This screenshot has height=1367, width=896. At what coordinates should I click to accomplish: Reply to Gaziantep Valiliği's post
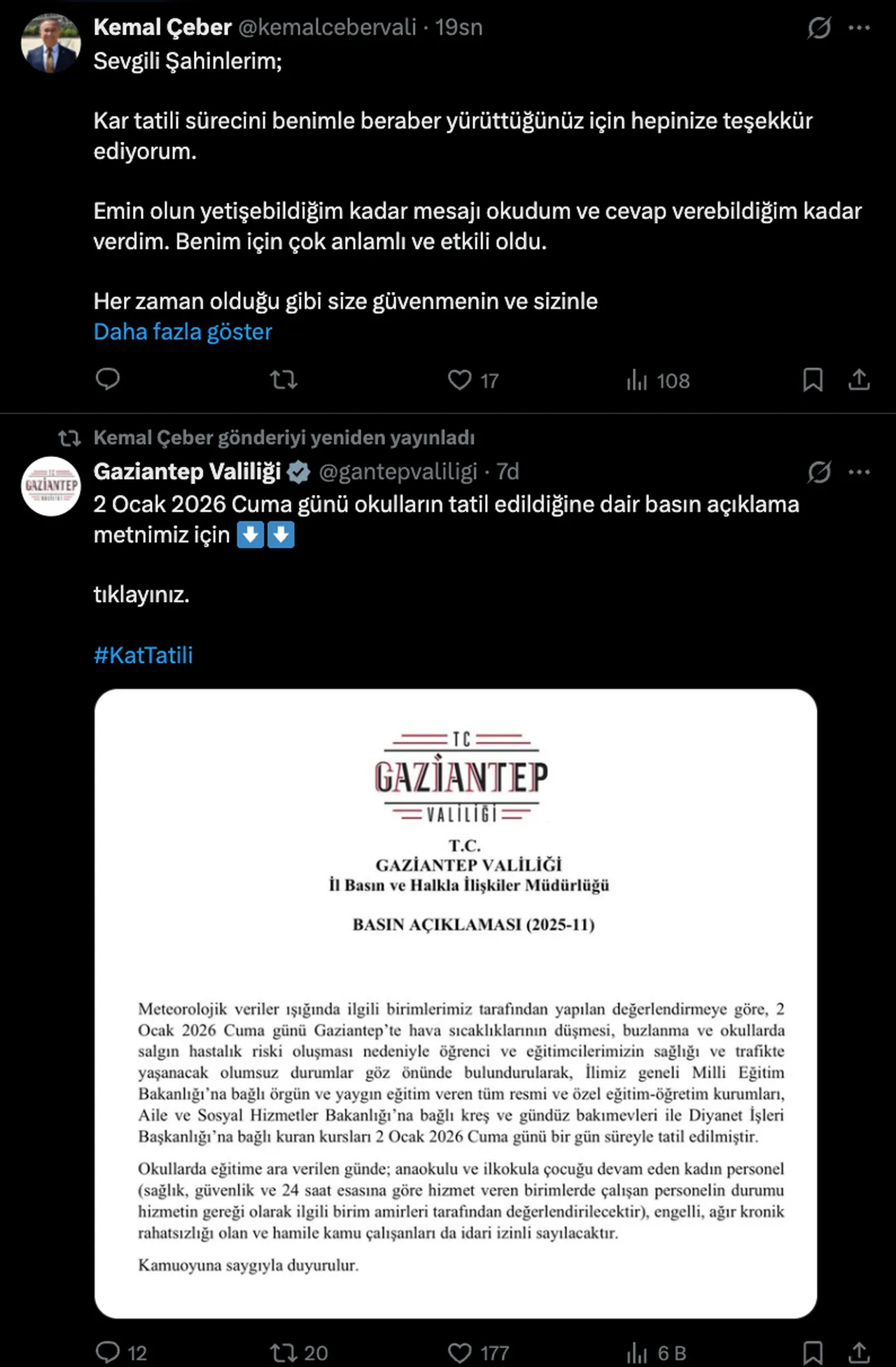point(108,1352)
